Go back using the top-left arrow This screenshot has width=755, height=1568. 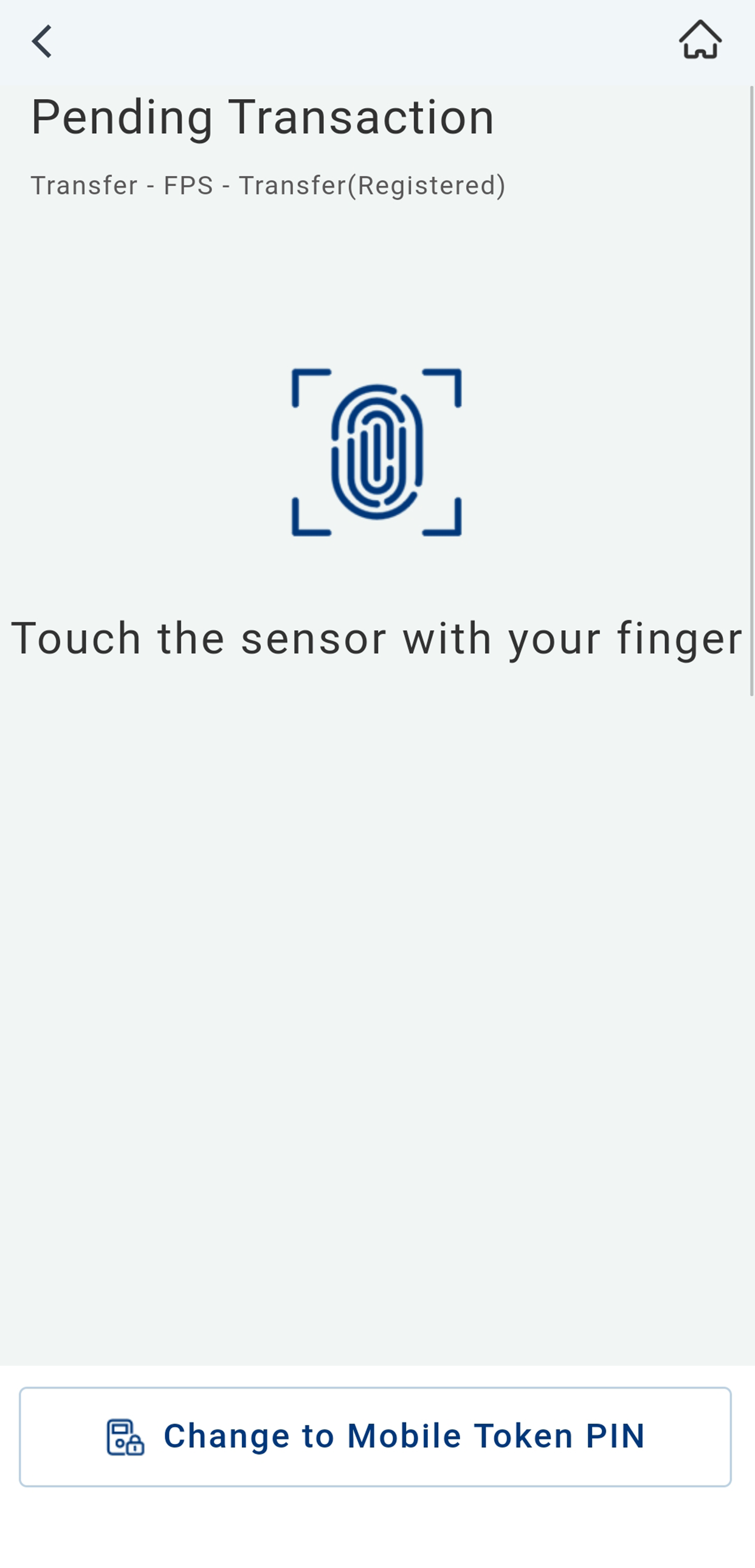[x=41, y=41]
